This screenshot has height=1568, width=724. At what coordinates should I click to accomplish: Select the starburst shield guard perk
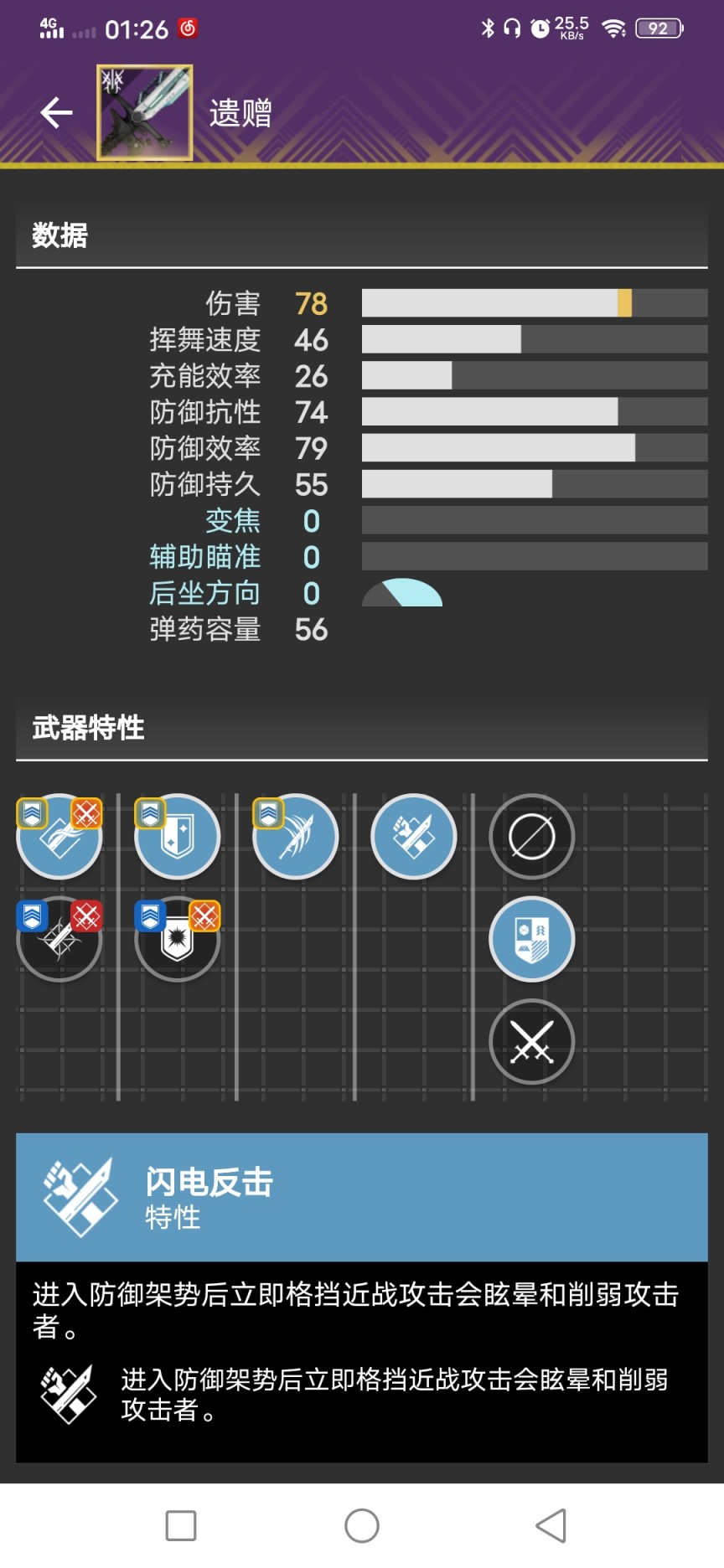point(178,938)
